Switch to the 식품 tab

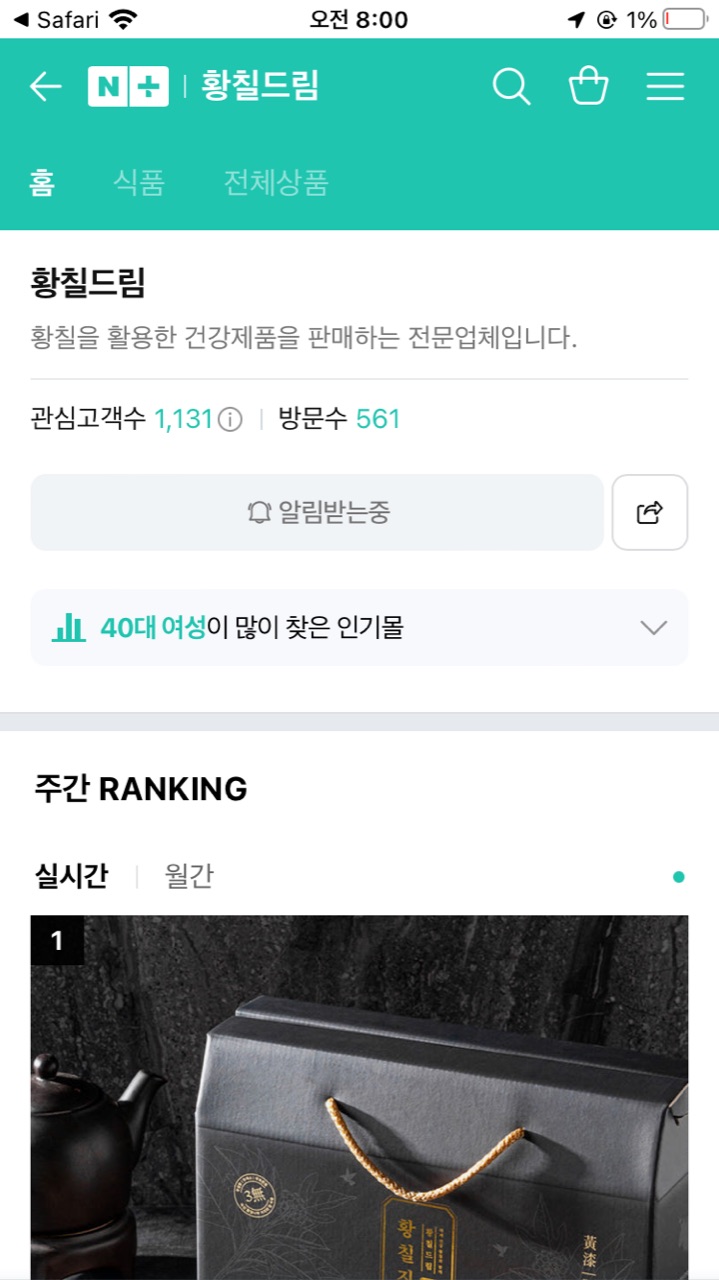tap(139, 183)
